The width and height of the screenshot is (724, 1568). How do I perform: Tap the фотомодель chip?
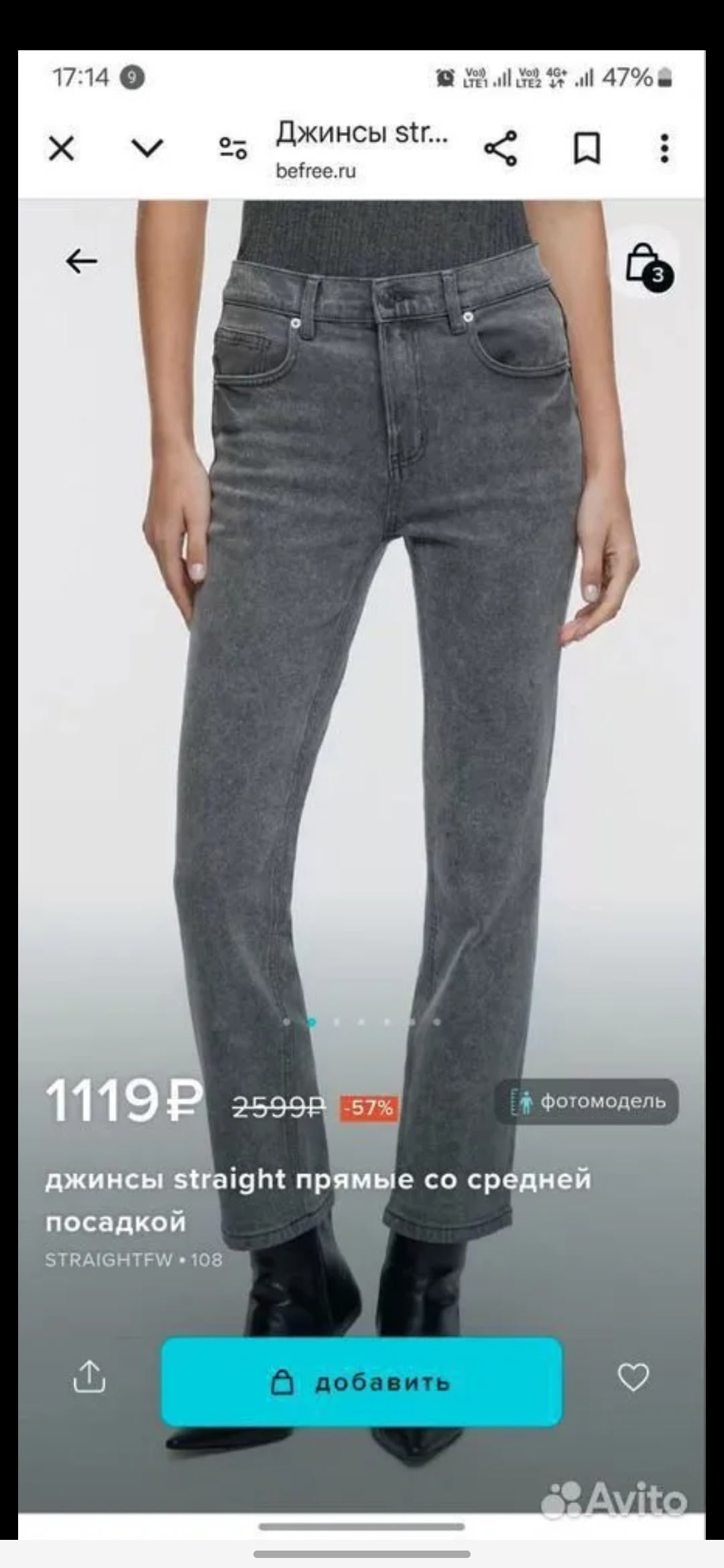(587, 1101)
